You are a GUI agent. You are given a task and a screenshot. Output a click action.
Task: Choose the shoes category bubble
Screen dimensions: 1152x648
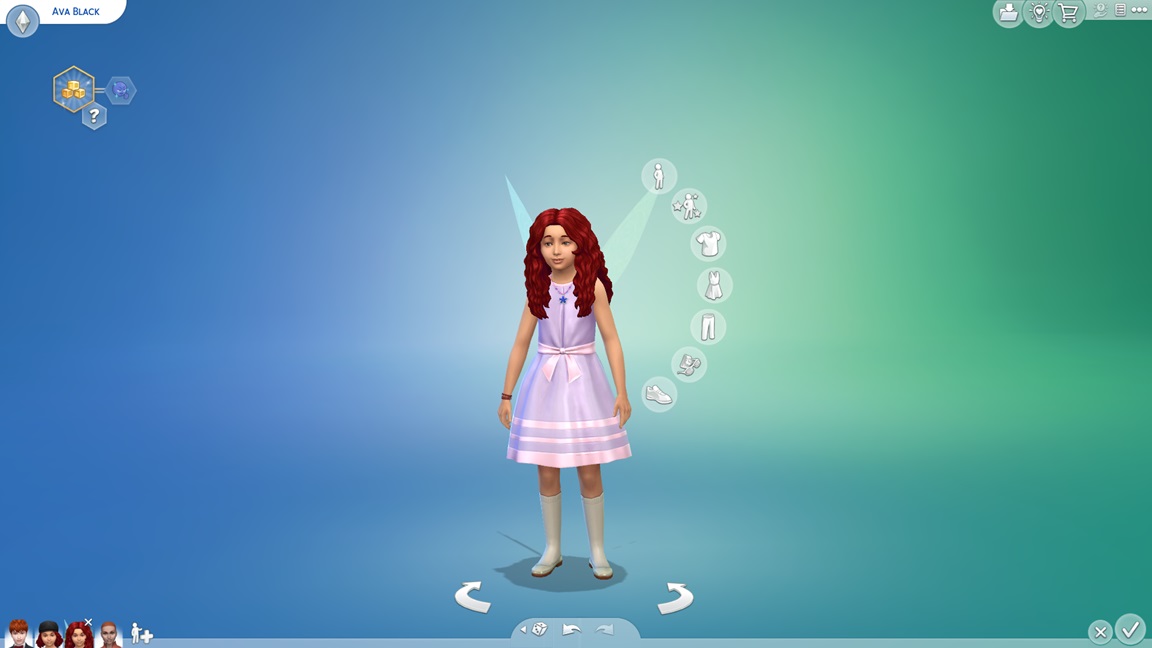pyautogui.click(x=658, y=394)
